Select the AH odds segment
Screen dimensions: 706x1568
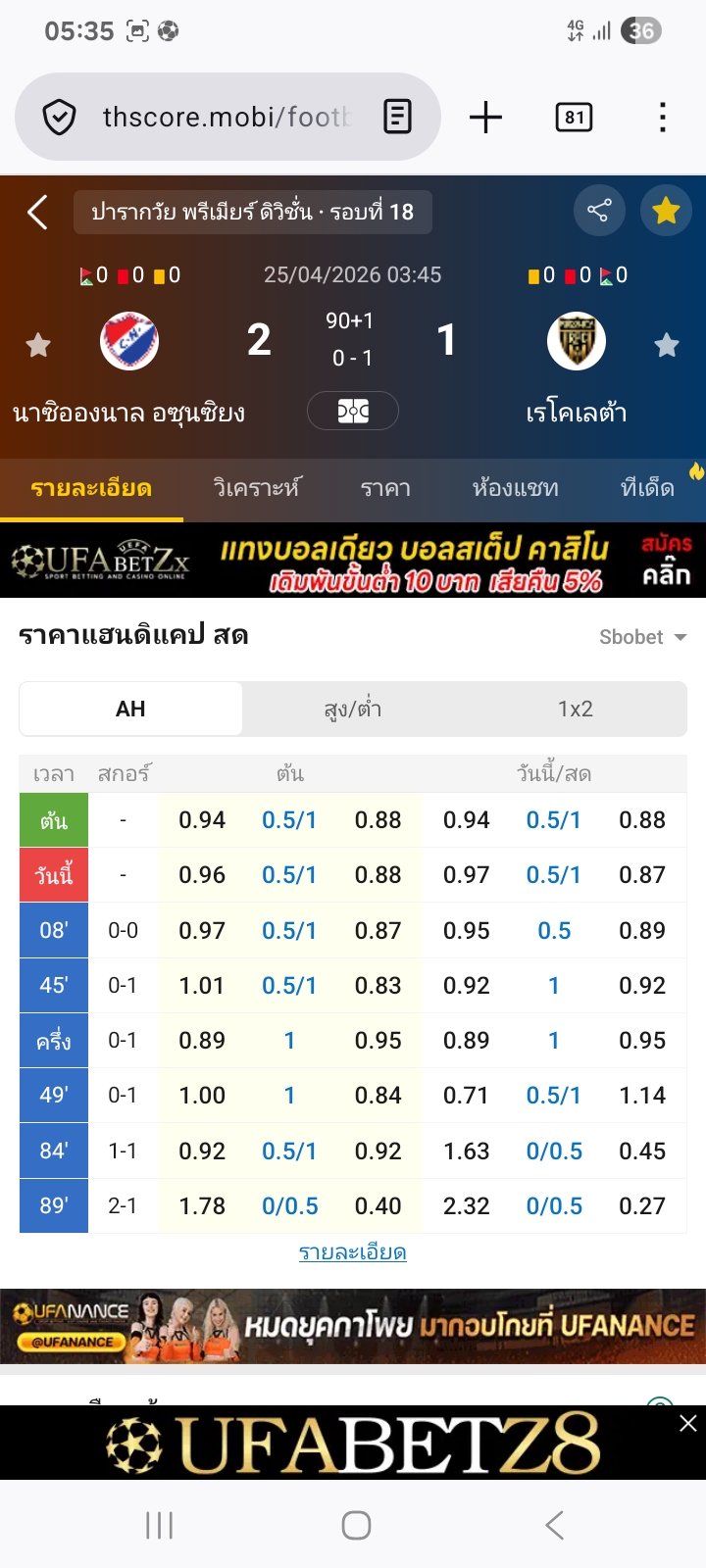[x=130, y=709]
